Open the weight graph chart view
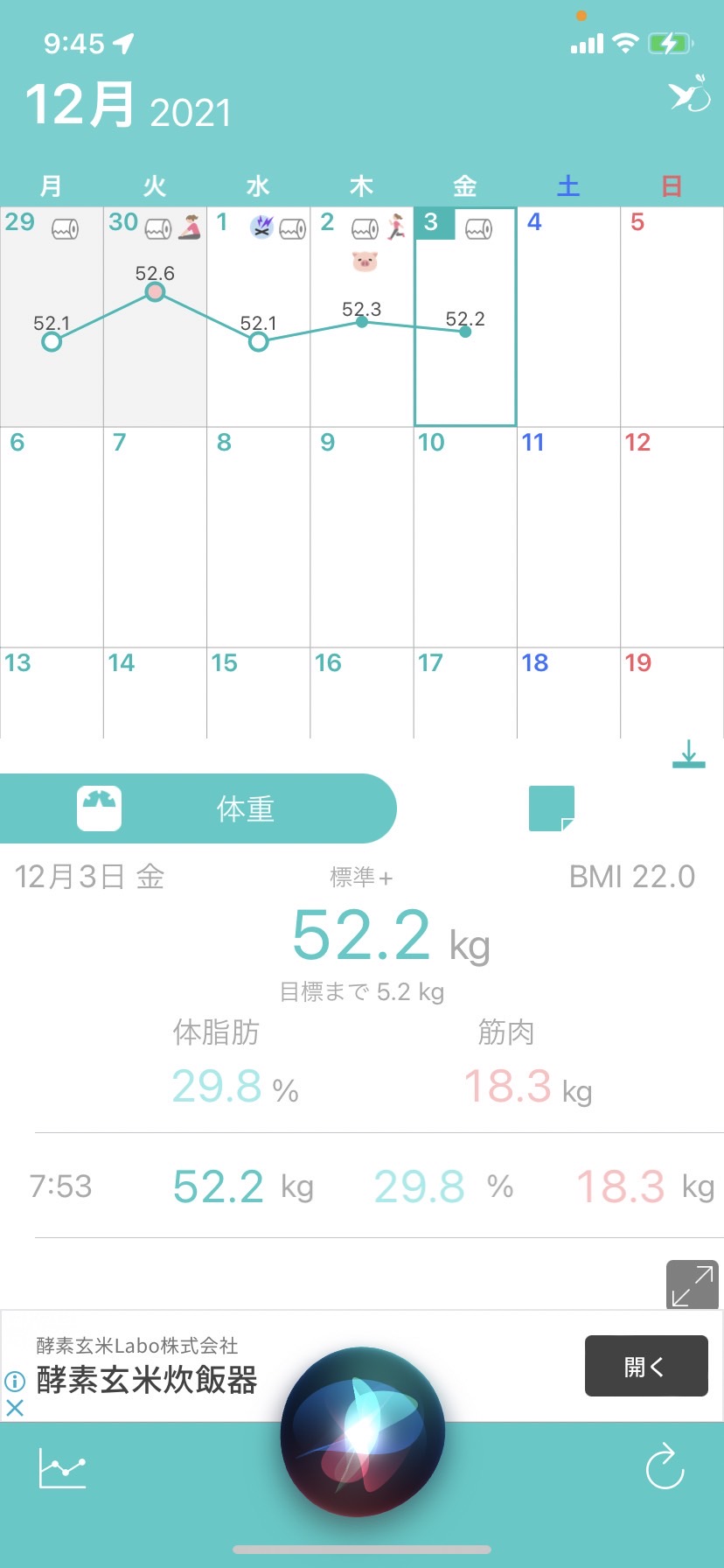 (x=63, y=1468)
